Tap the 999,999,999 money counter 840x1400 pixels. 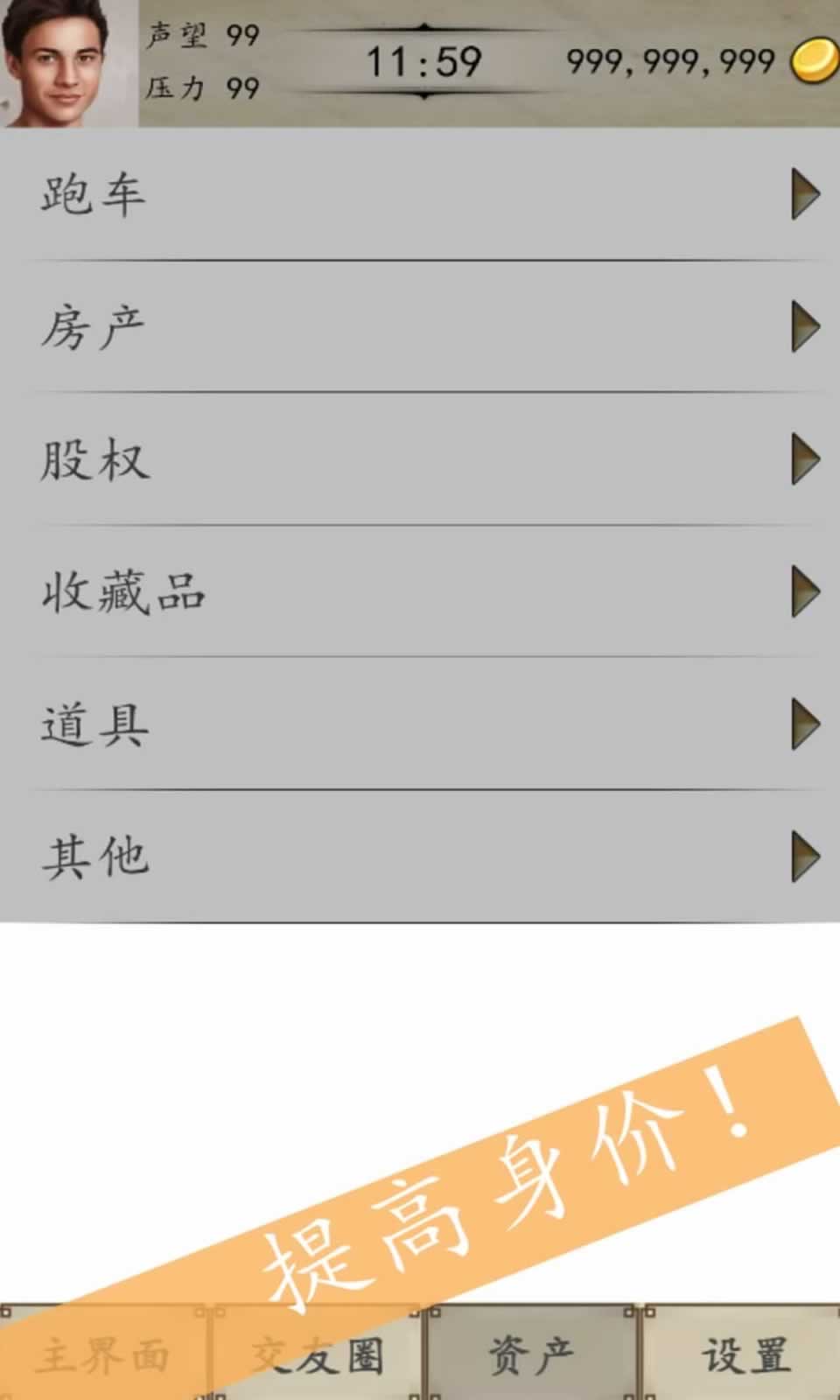point(669,63)
